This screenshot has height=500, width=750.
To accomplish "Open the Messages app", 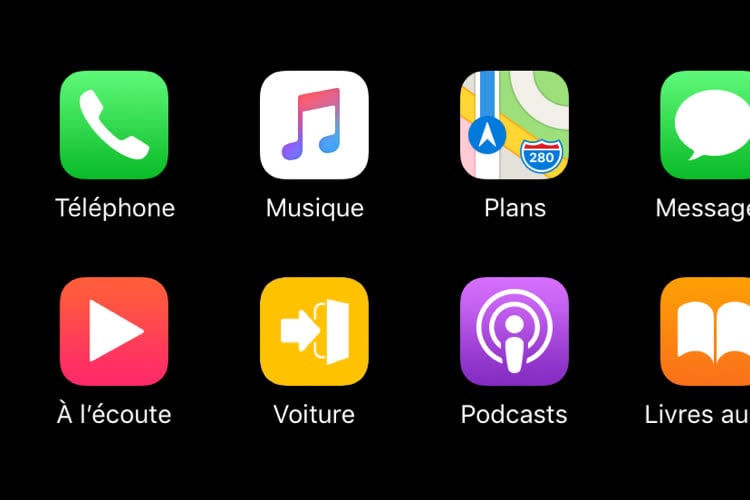I will [x=706, y=125].
